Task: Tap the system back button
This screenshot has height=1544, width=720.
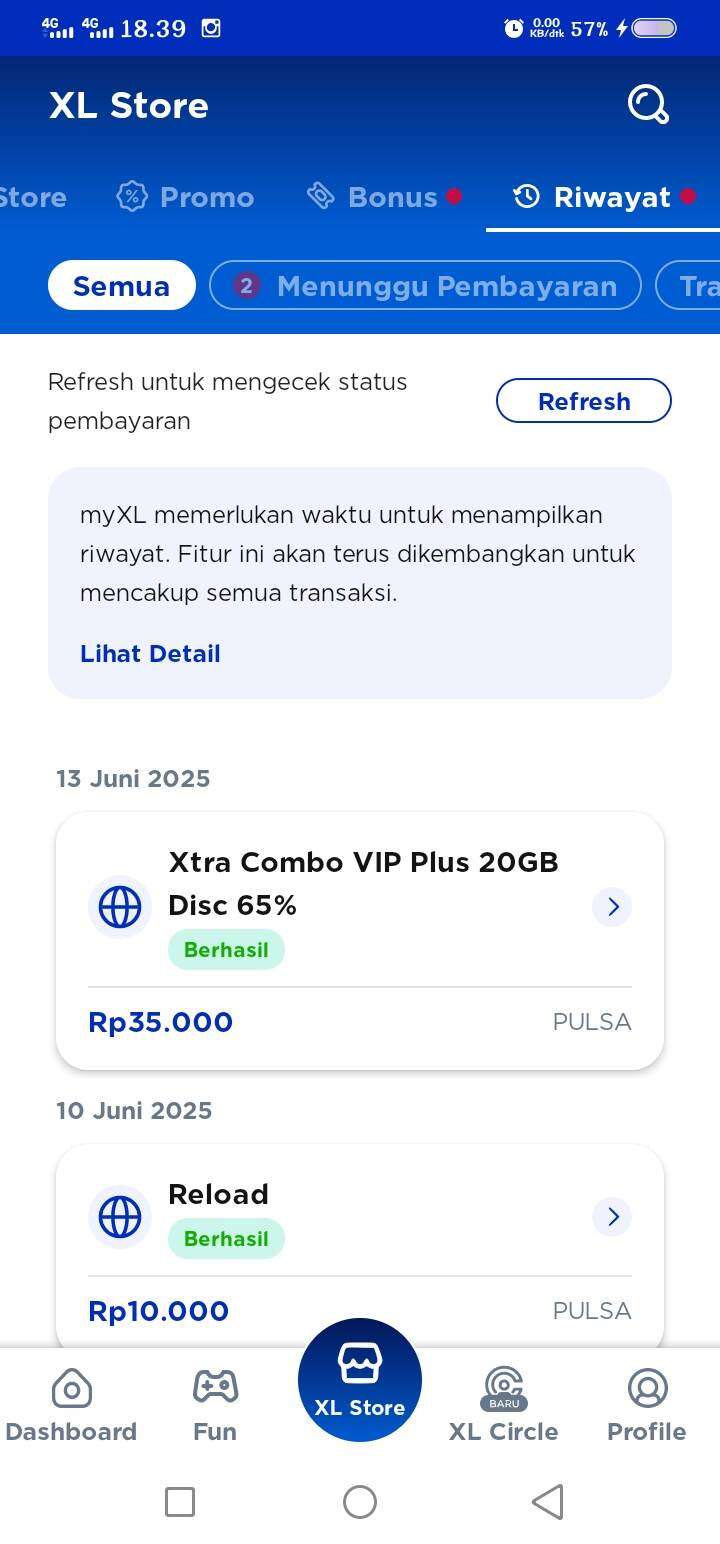Action: (547, 1502)
